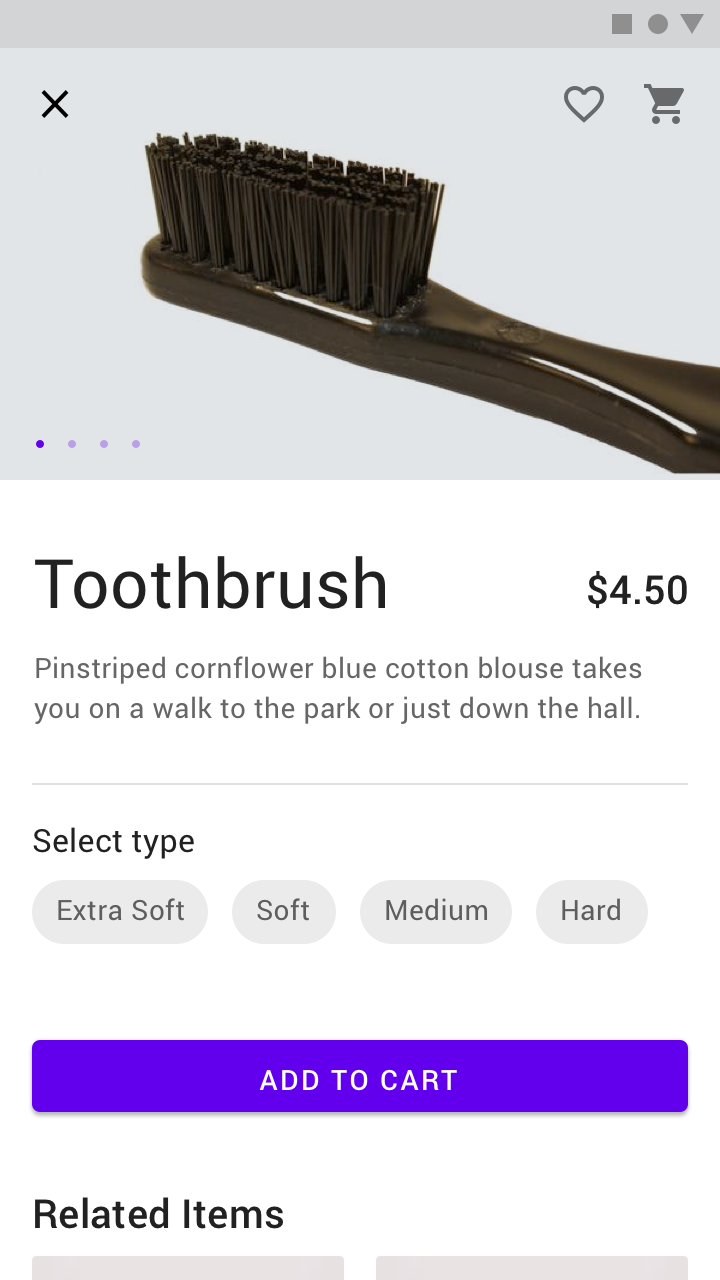The width and height of the screenshot is (720, 1280).
Task: Click the cart icon in the header
Action: [x=664, y=104]
